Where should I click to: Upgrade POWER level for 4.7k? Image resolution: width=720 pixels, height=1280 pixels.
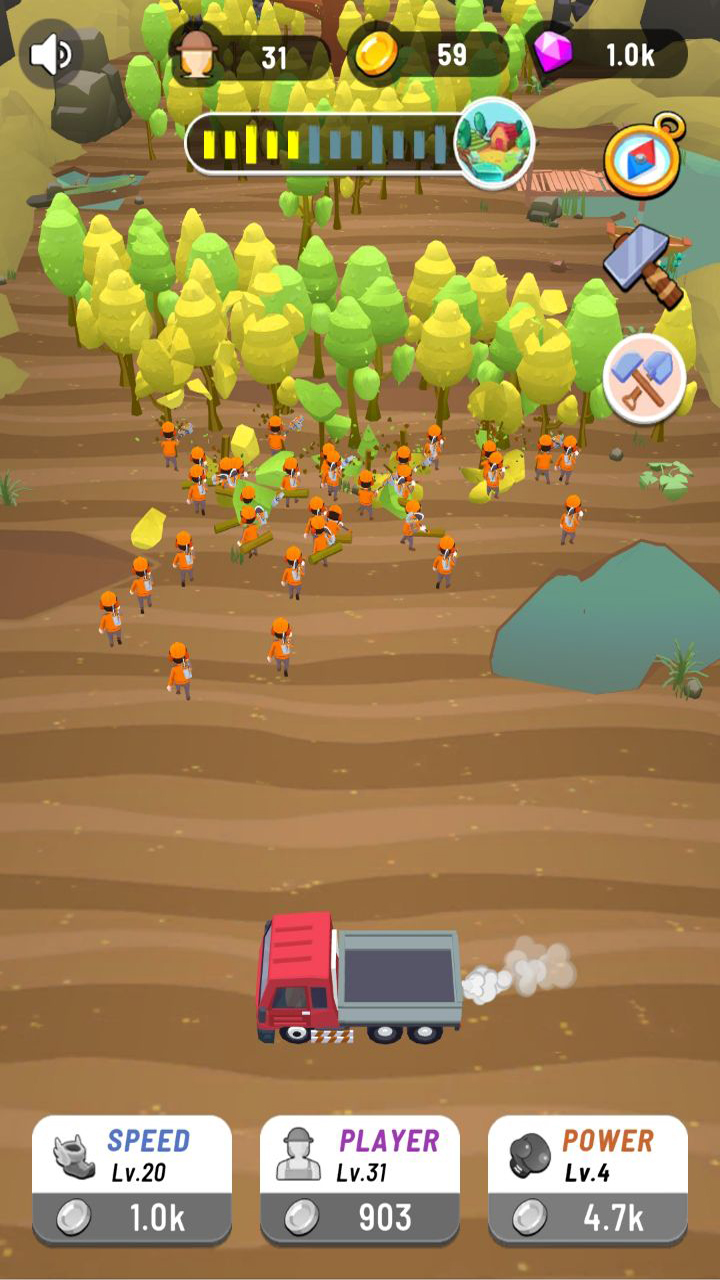588,1180
